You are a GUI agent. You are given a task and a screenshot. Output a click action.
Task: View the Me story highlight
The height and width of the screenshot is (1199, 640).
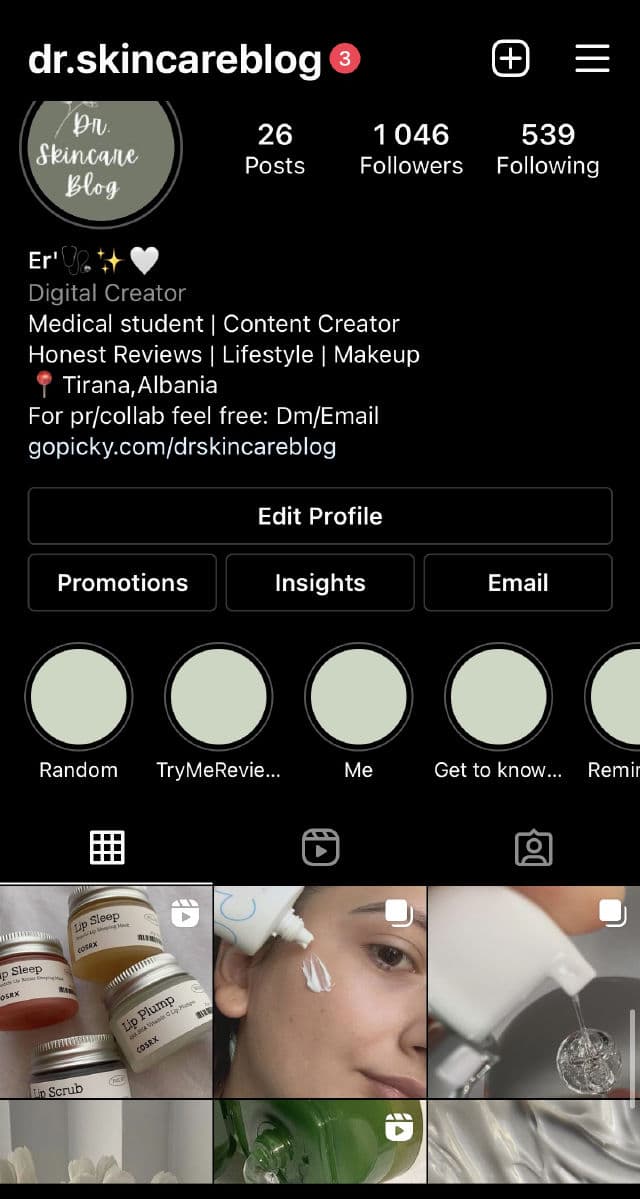coord(358,697)
